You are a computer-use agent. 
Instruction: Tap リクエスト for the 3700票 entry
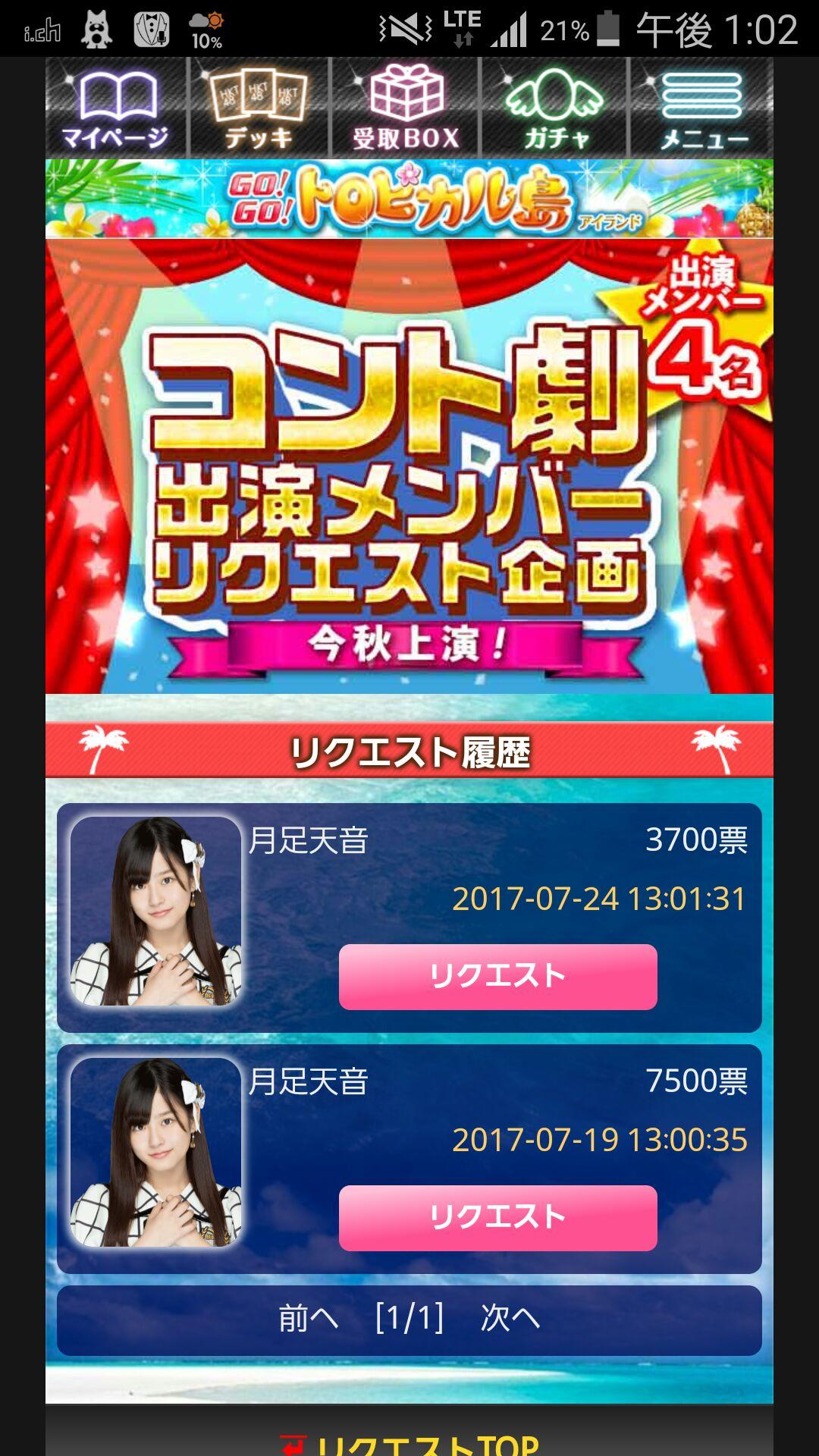497,977
